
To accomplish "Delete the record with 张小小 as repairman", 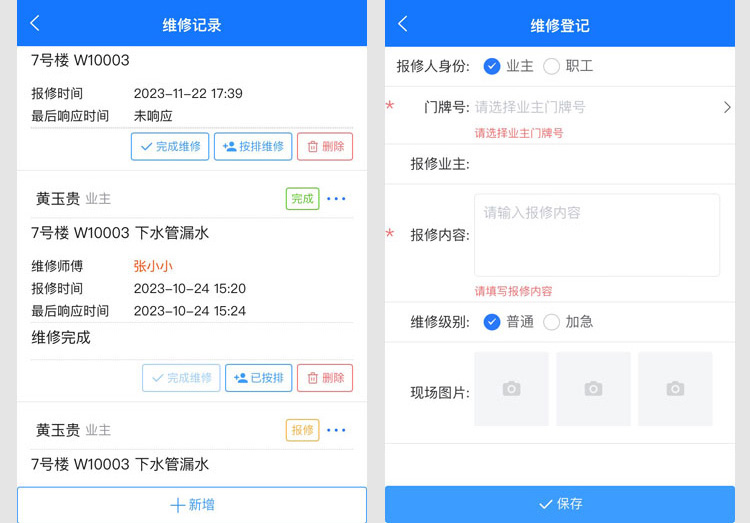I will point(325,378).
